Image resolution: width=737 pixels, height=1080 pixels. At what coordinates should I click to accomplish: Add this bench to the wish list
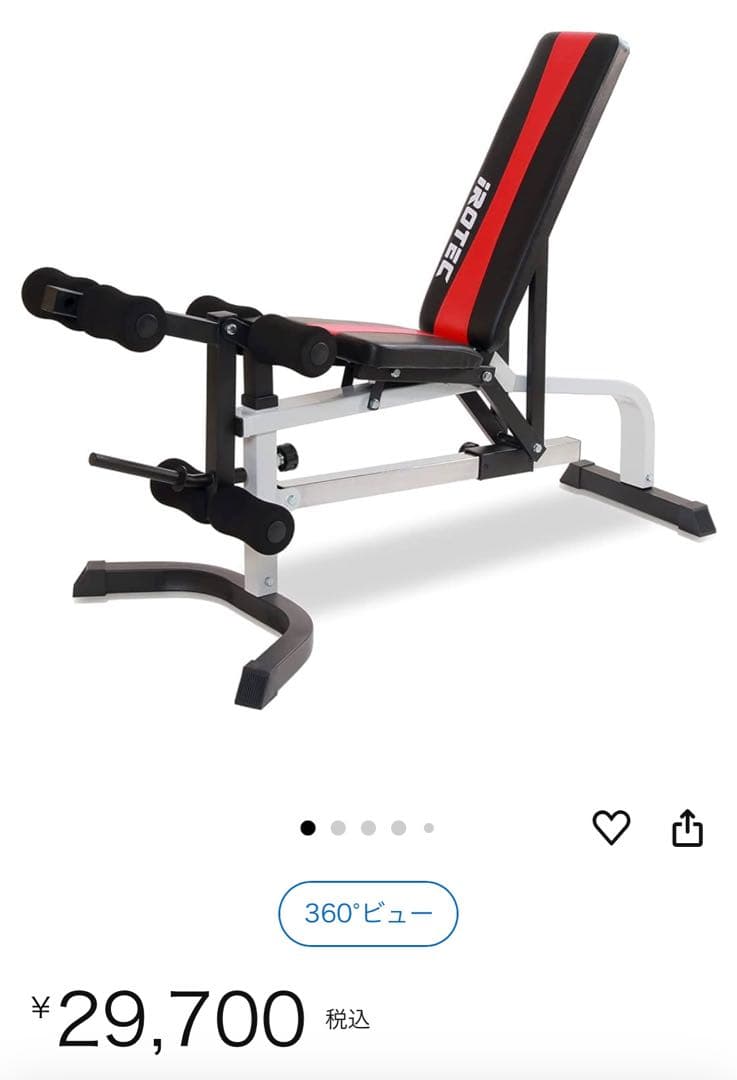[x=611, y=828]
